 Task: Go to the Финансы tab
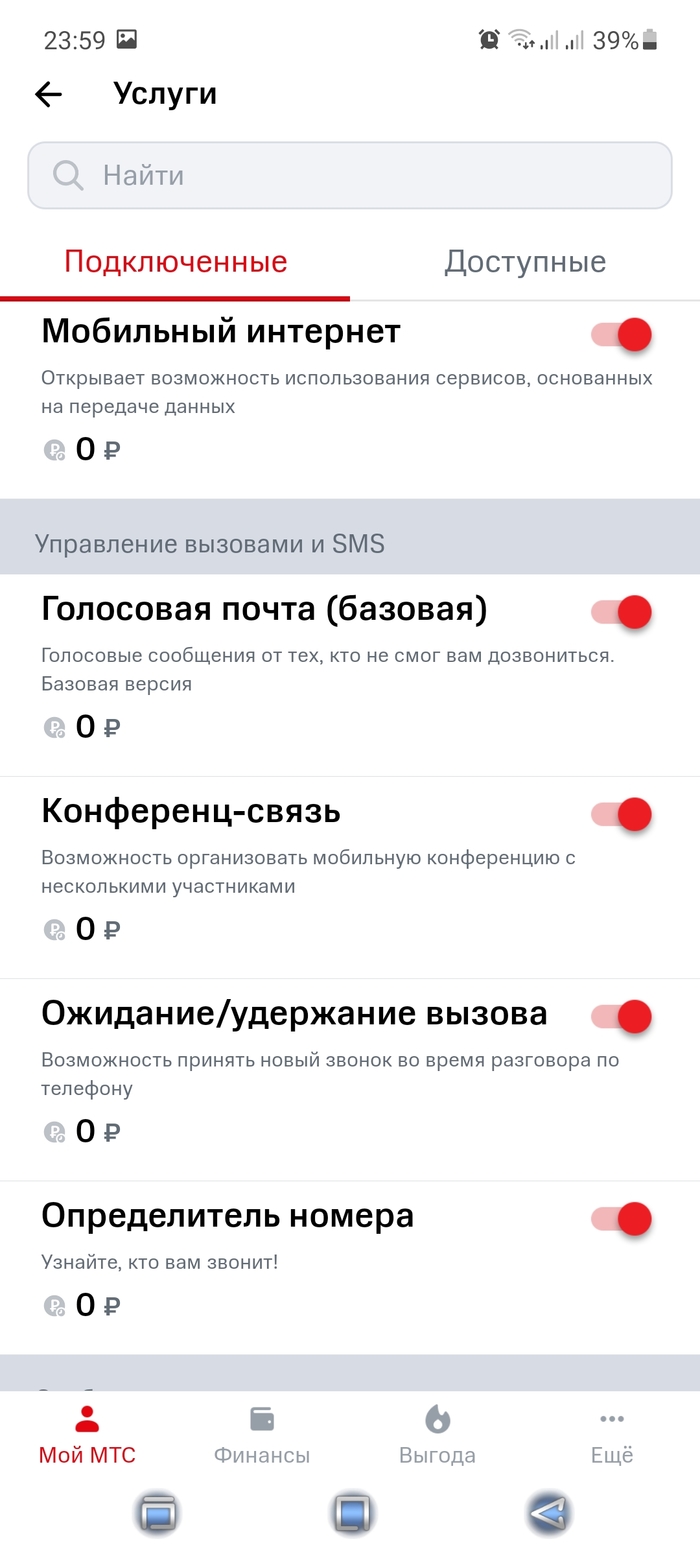tap(262, 1434)
